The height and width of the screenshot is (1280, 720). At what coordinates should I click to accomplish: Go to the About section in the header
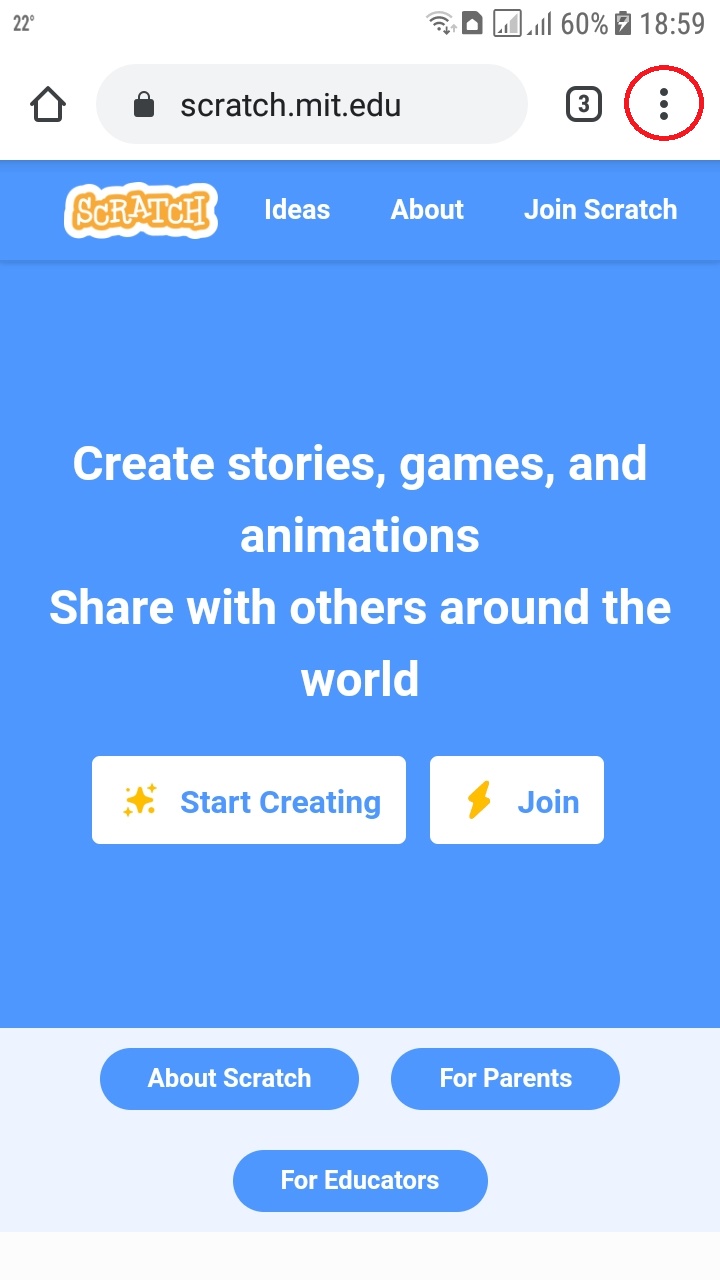[x=427, y=210]
